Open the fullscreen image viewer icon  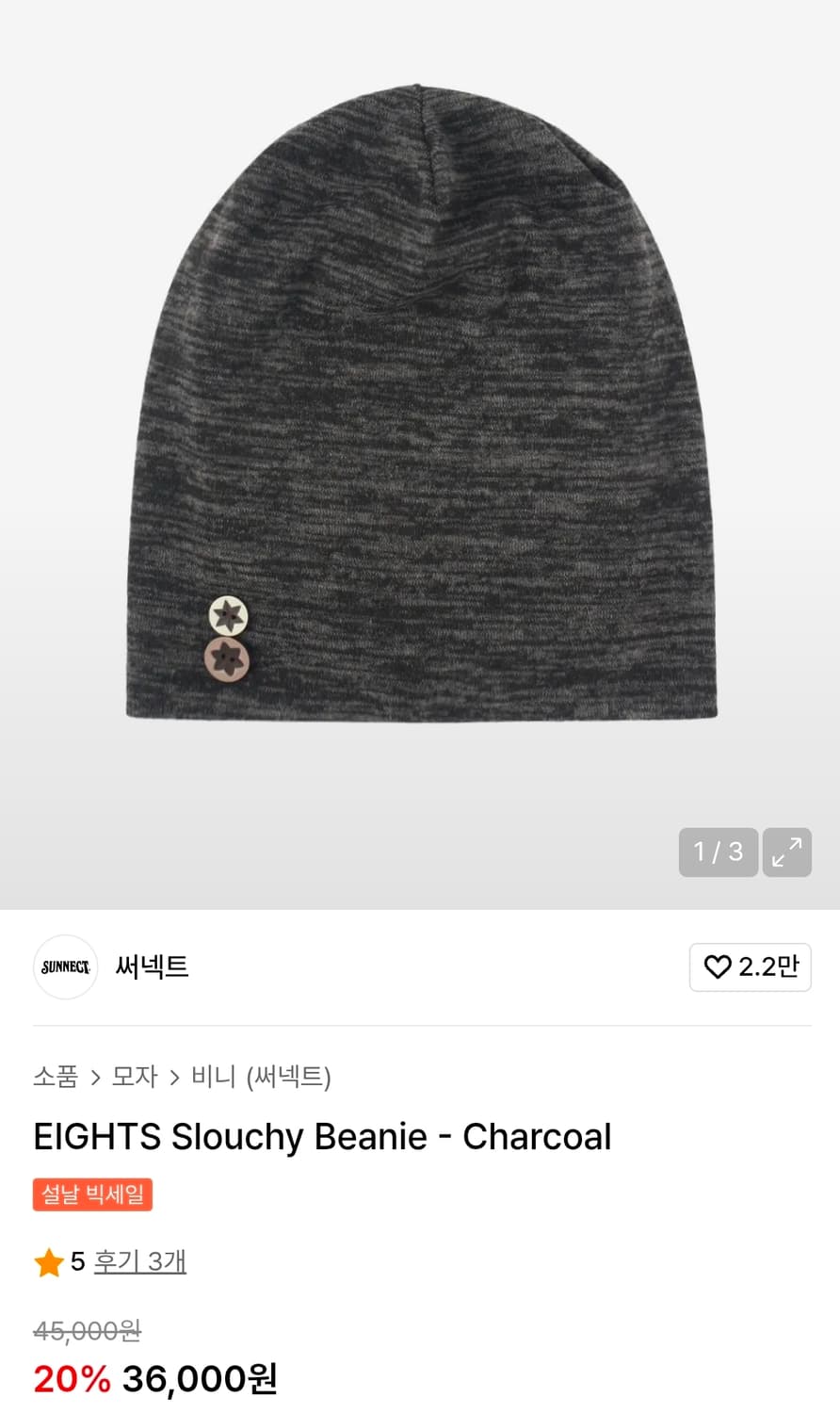pos(787,852)
